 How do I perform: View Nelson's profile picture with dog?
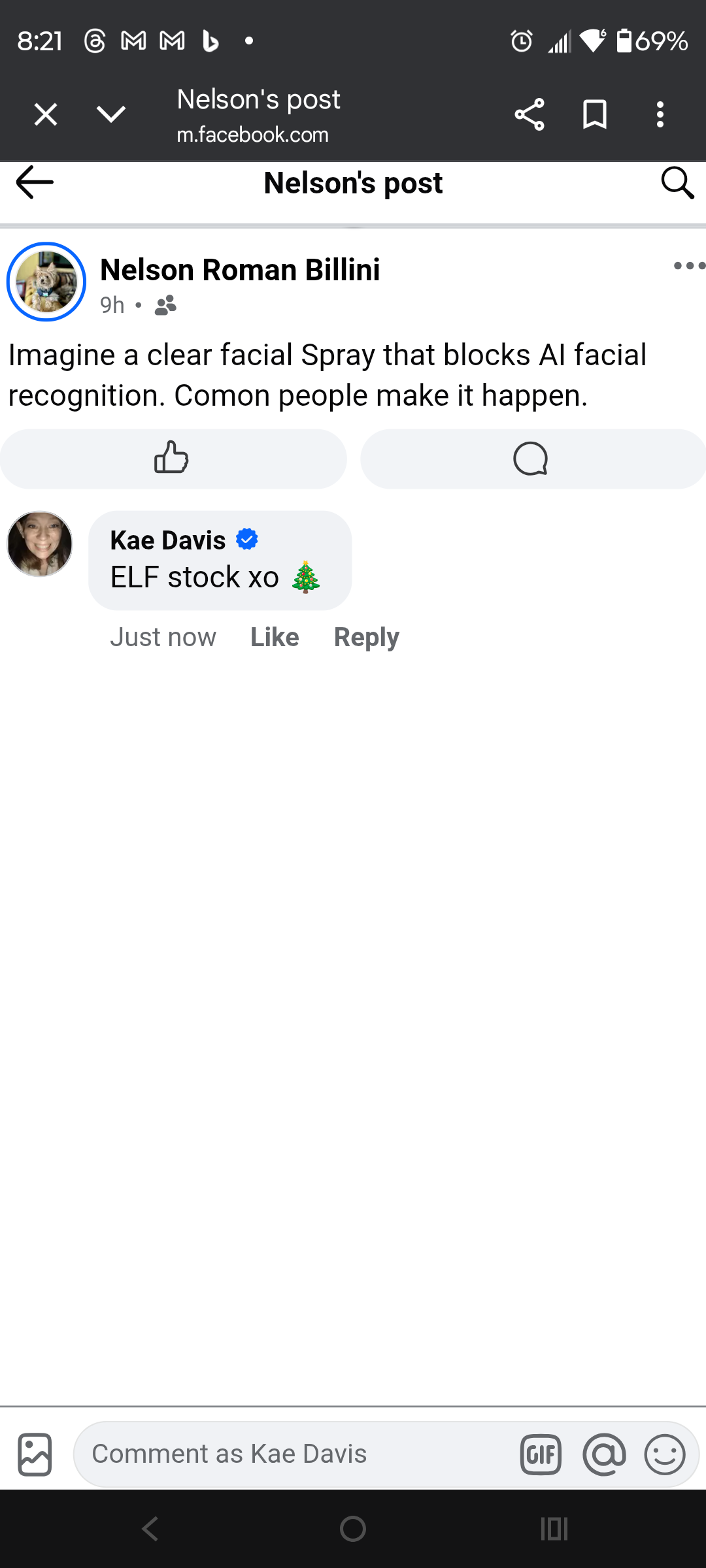[x=46, y=282]
